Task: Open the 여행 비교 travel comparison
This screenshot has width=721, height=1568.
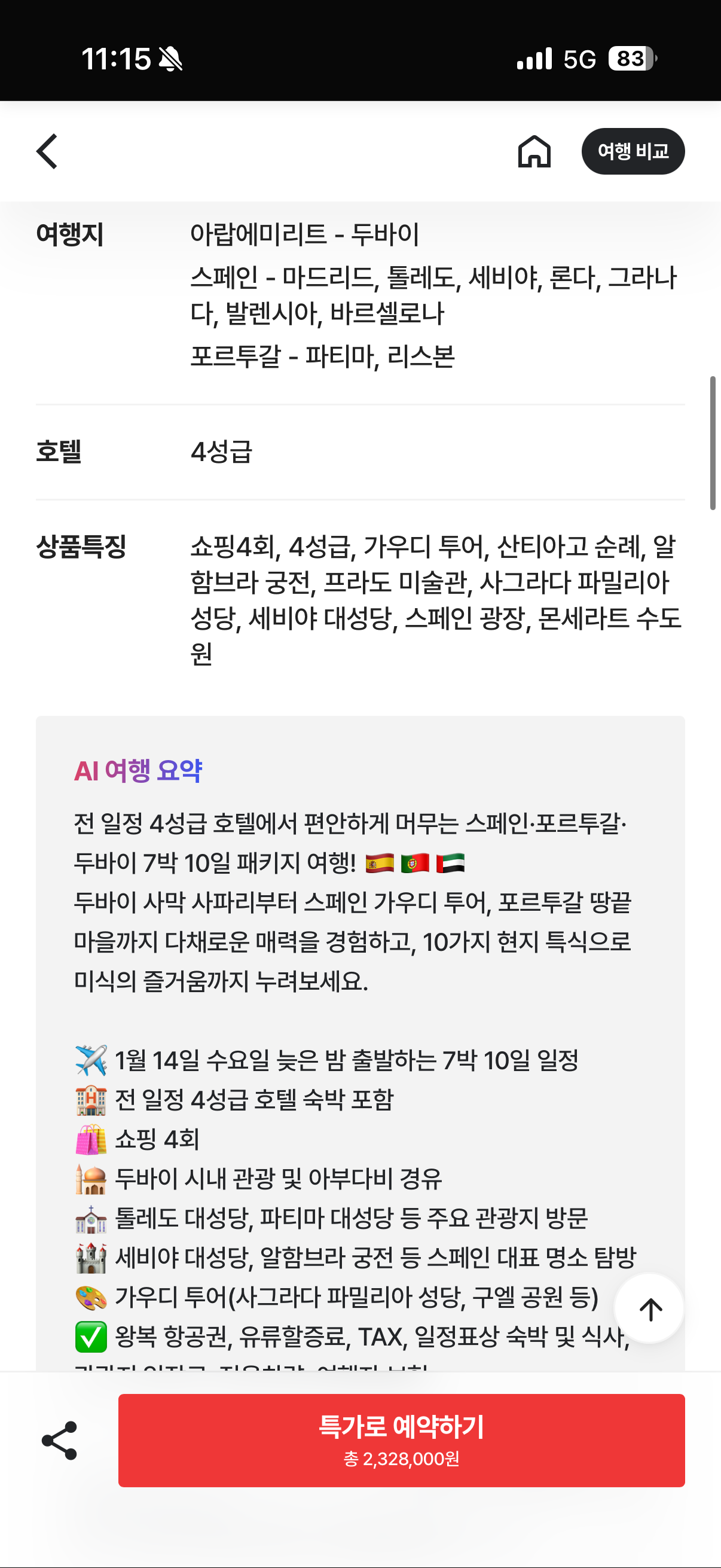Action: (x=633, y=151)
